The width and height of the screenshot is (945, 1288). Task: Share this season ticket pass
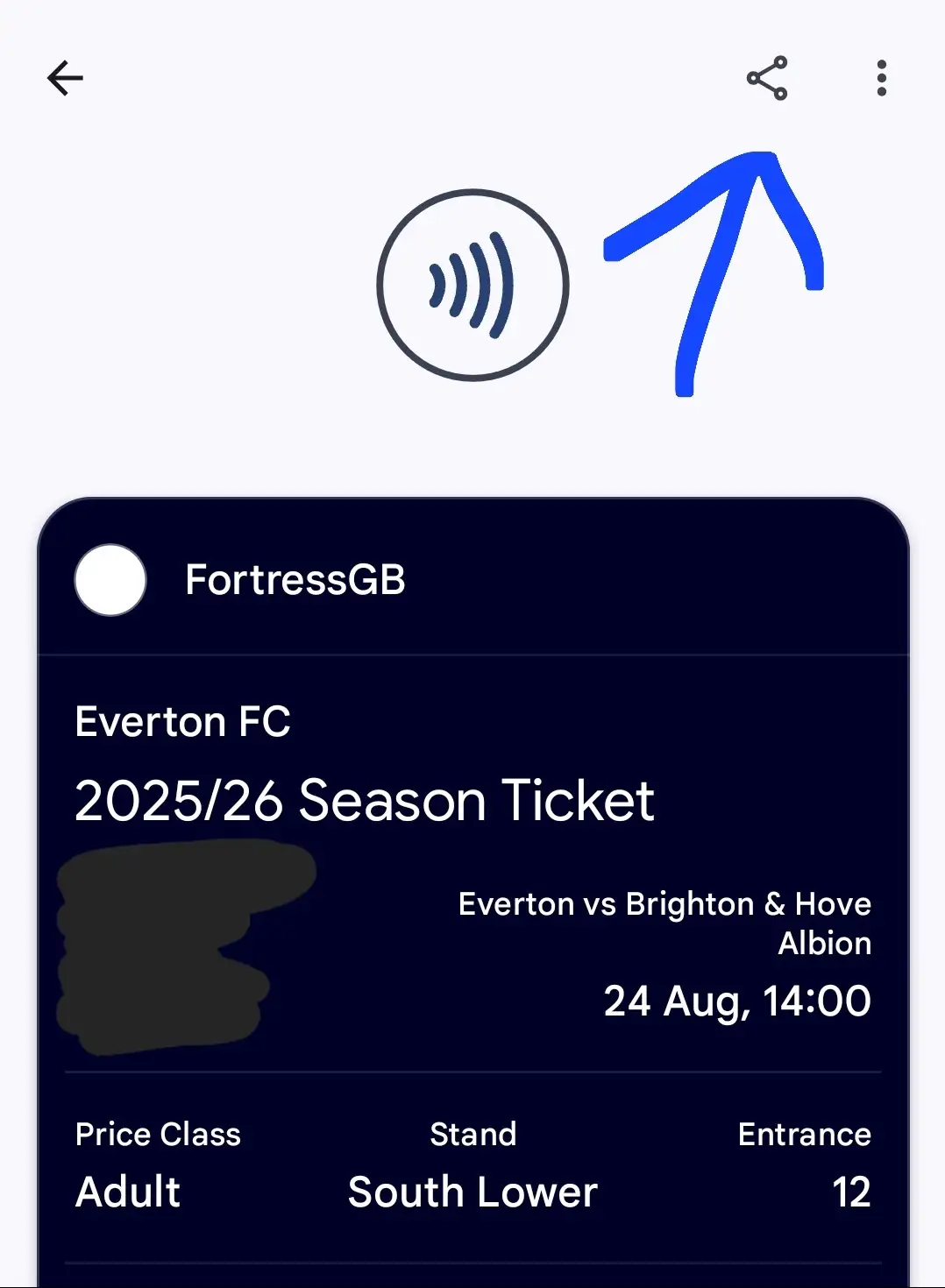(x=767, y=78)
